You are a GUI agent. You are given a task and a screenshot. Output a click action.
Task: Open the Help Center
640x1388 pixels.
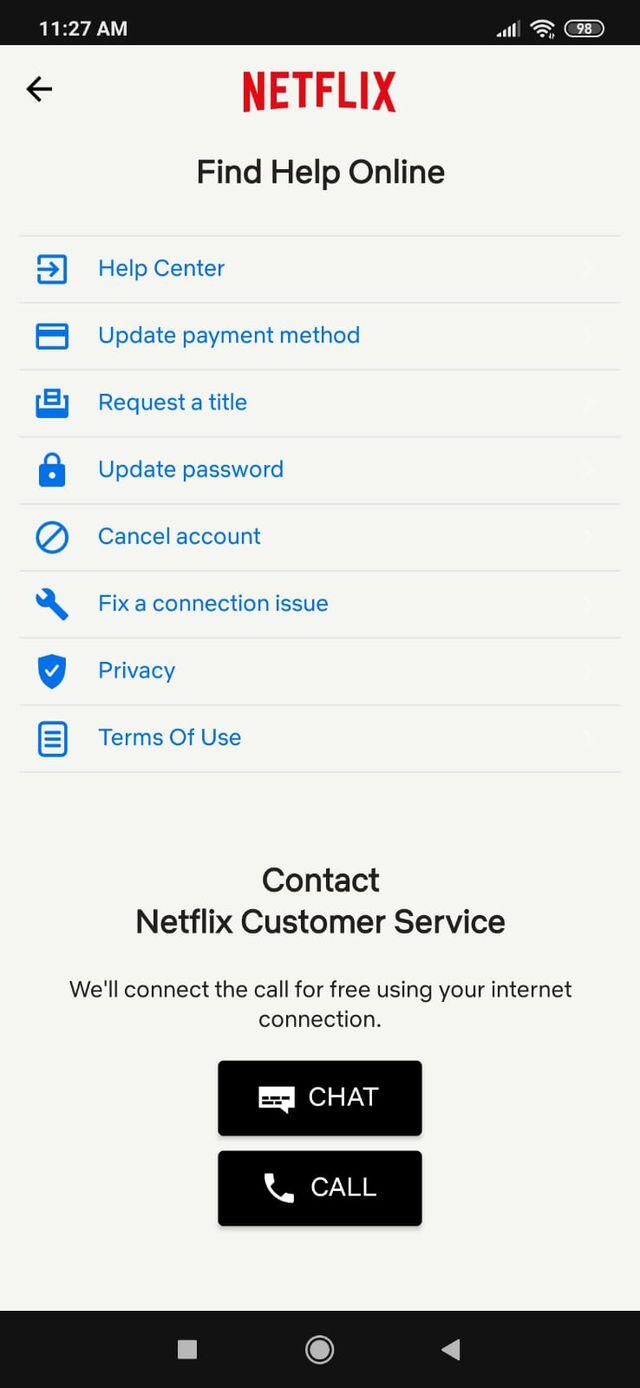(161, 268)
